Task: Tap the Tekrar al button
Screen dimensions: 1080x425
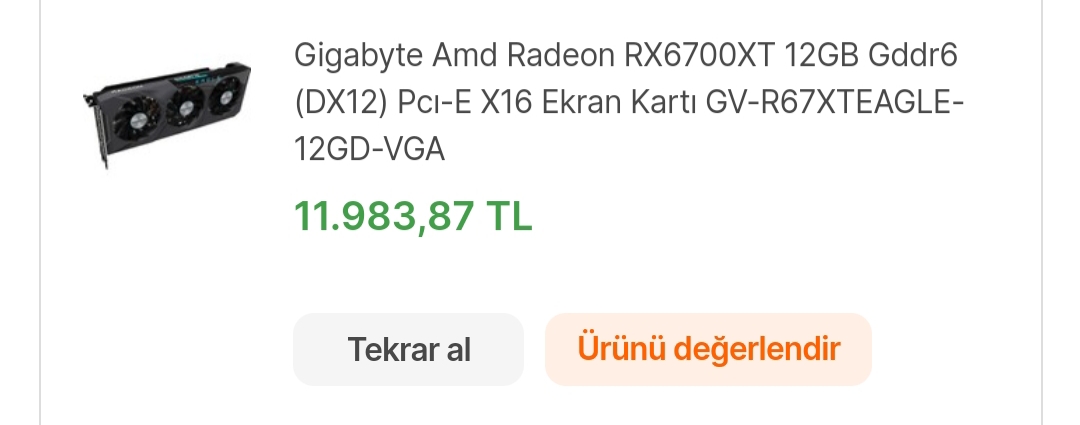Action: pyautogui.click(x=408, y=350)
